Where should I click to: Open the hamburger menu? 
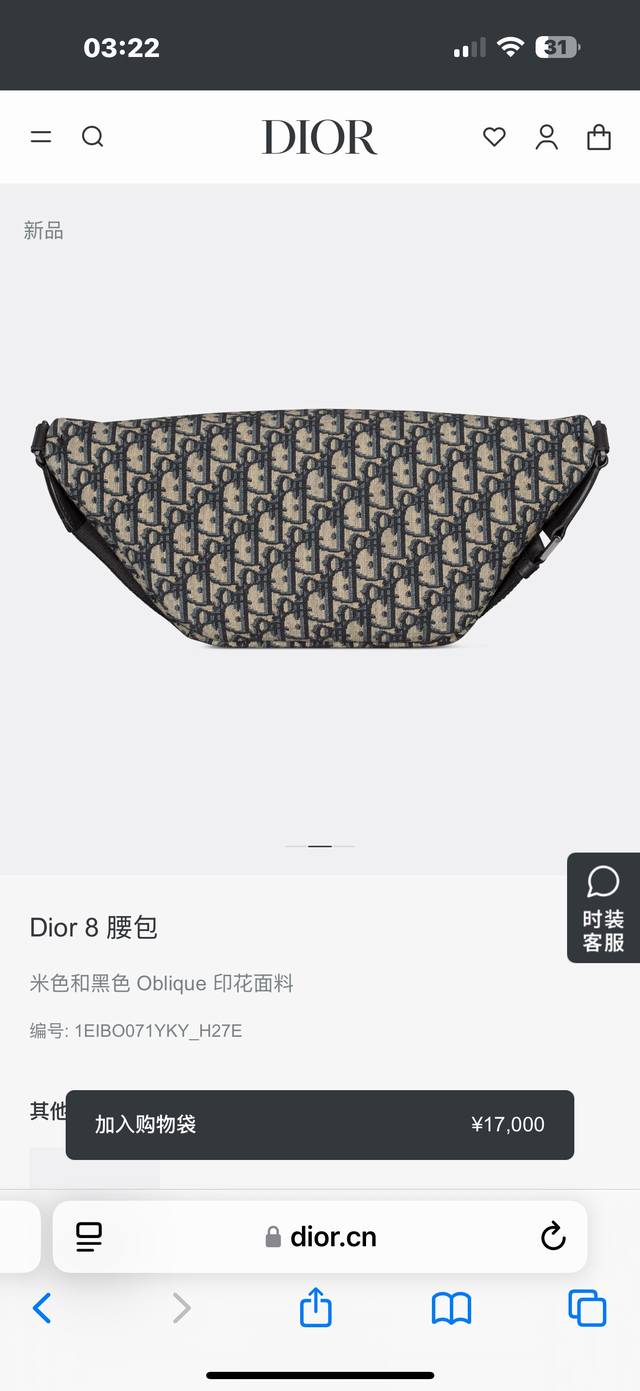tap(41, 137)
